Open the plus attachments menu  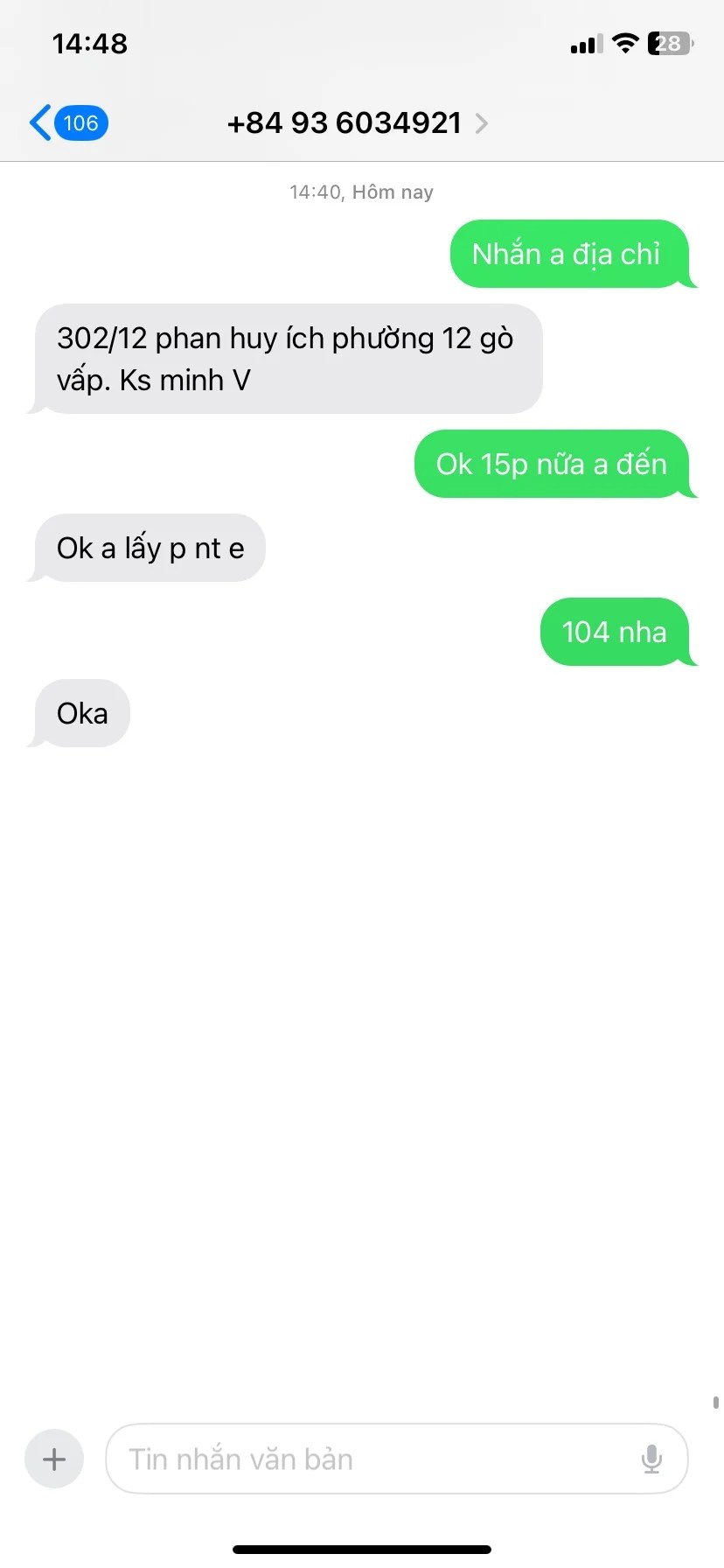click(54, 1459)
